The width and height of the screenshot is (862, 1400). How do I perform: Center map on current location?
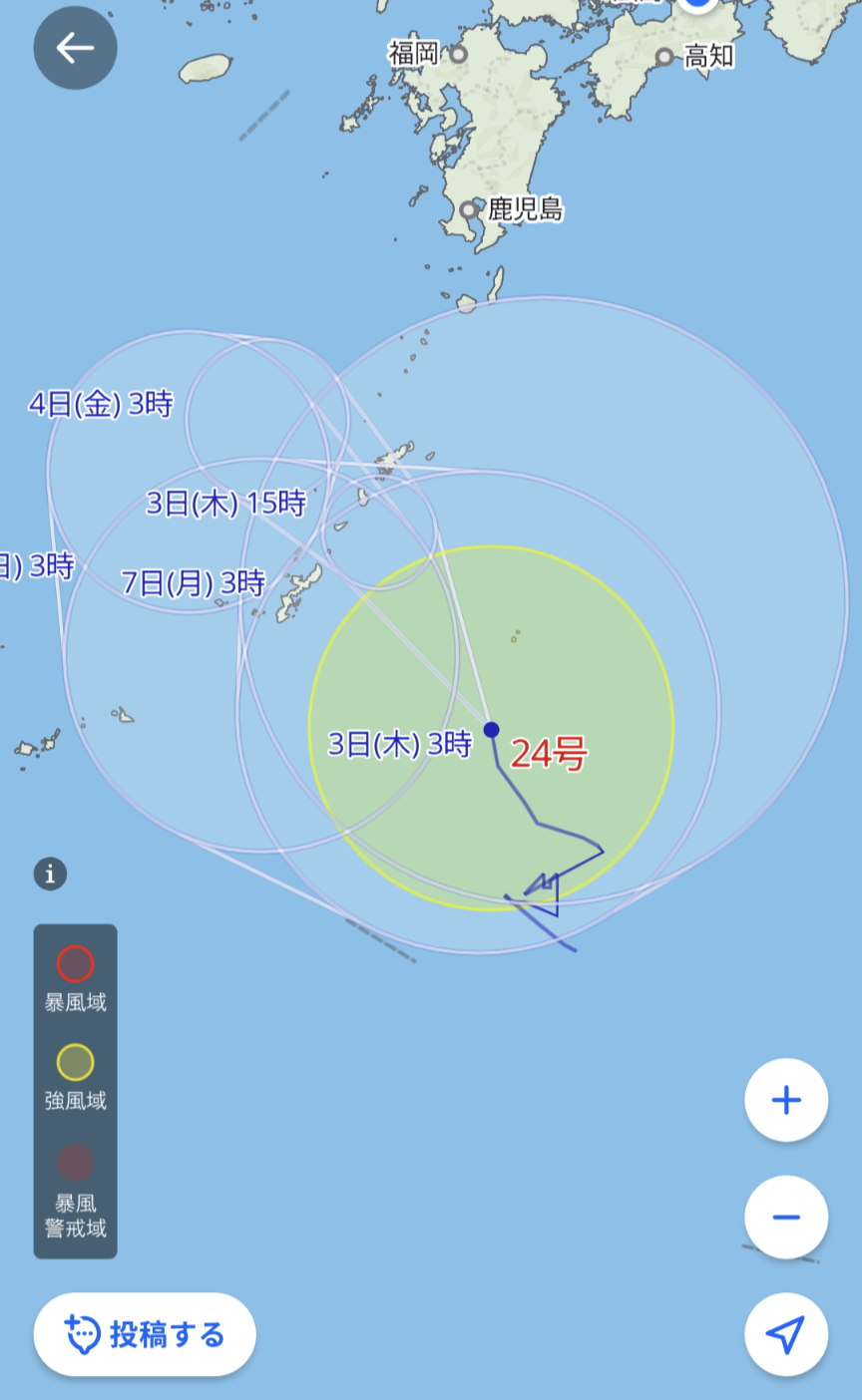coord(786,1334)
